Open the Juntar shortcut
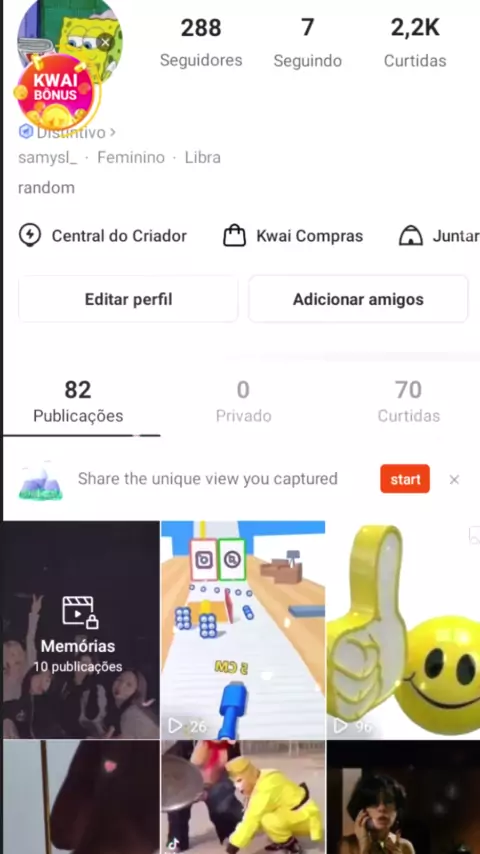The image size is (480, 854). point(439,236)
